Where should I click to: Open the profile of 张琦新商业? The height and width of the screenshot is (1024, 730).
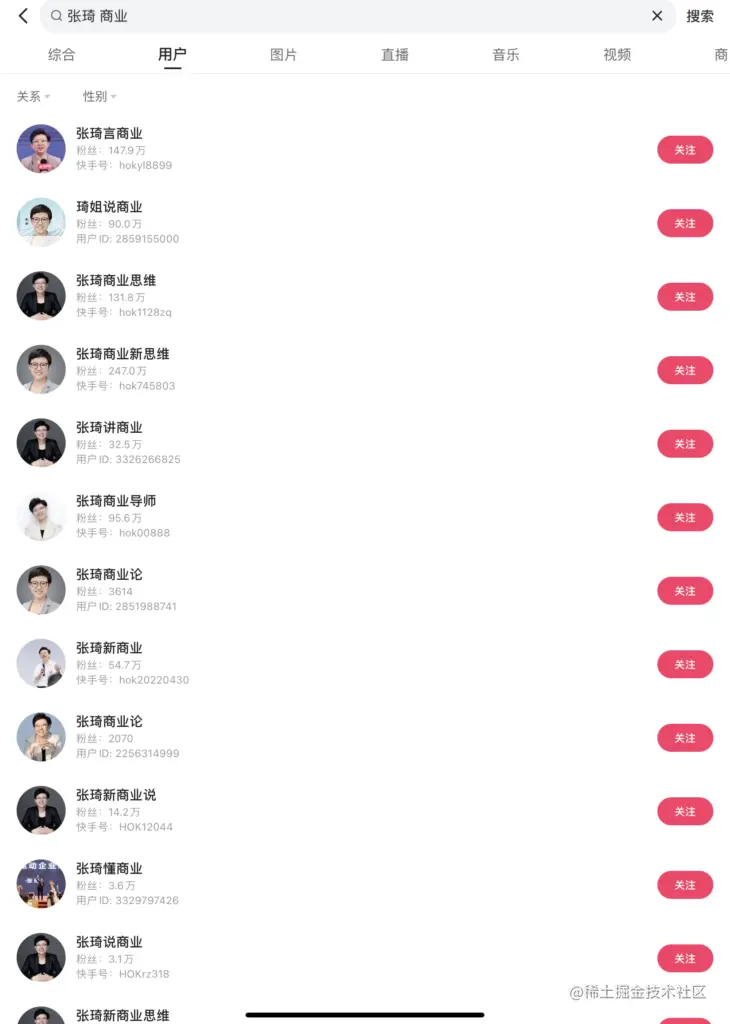tap(109, 648)
